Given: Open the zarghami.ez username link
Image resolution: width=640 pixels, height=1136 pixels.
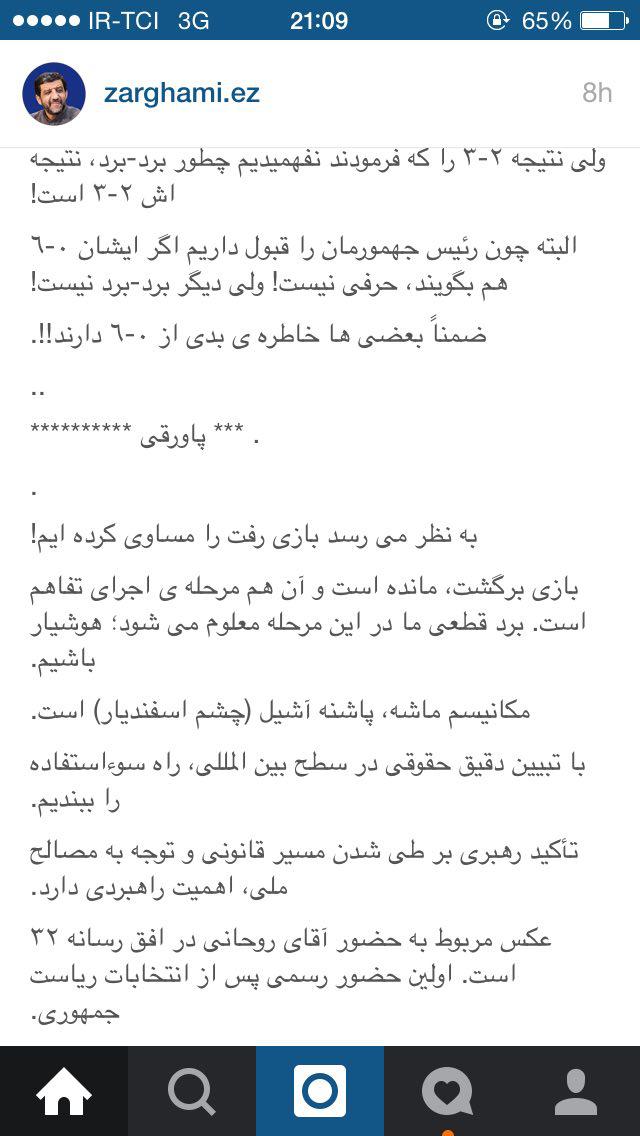Looking at the screenshot, I should tap(182, 94).
